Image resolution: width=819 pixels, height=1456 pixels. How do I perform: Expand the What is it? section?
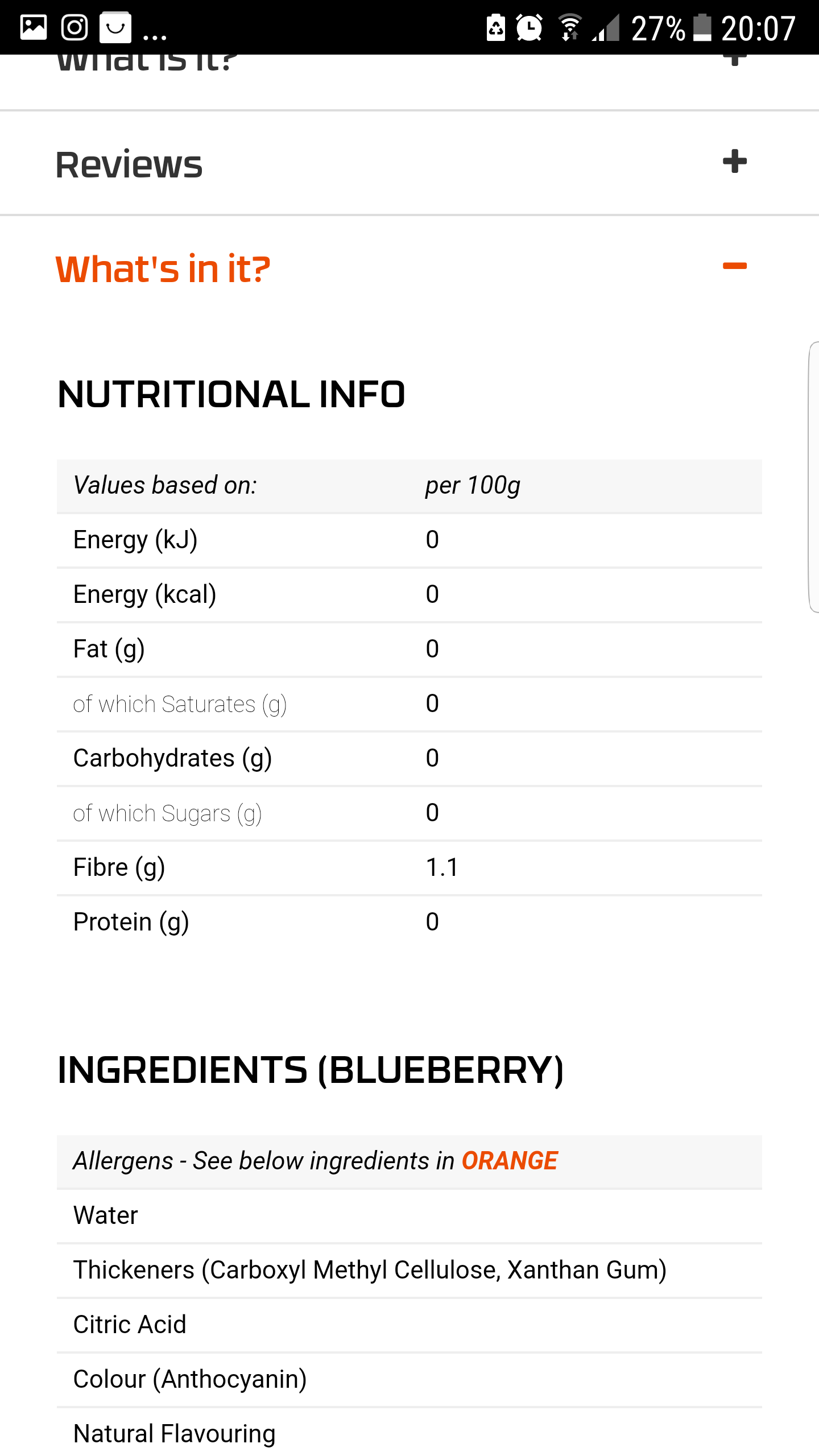[734, 60]
